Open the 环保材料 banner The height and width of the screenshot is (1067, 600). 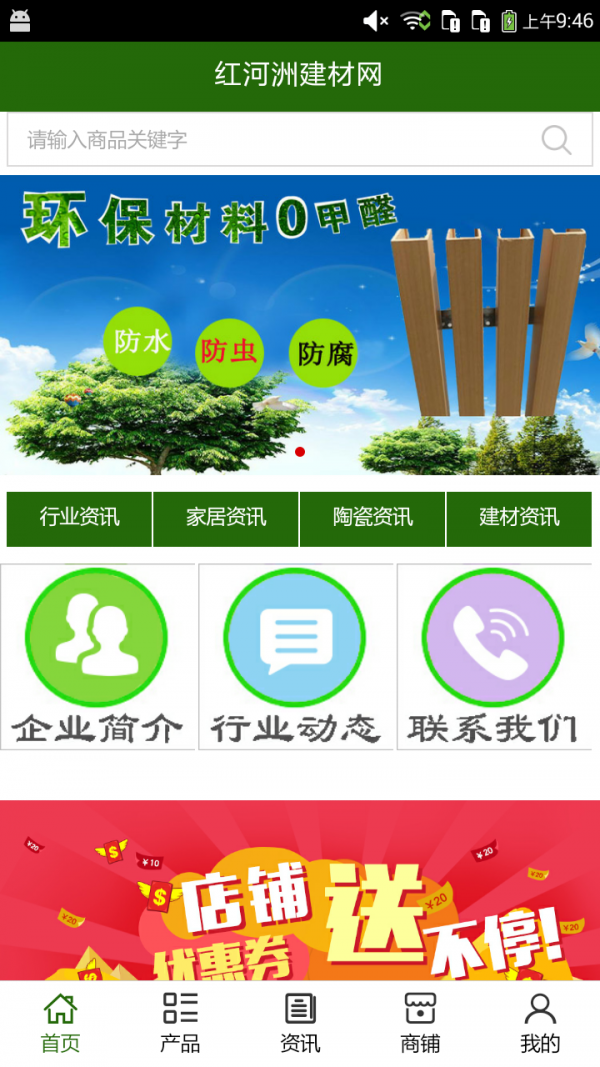point(300,325)
